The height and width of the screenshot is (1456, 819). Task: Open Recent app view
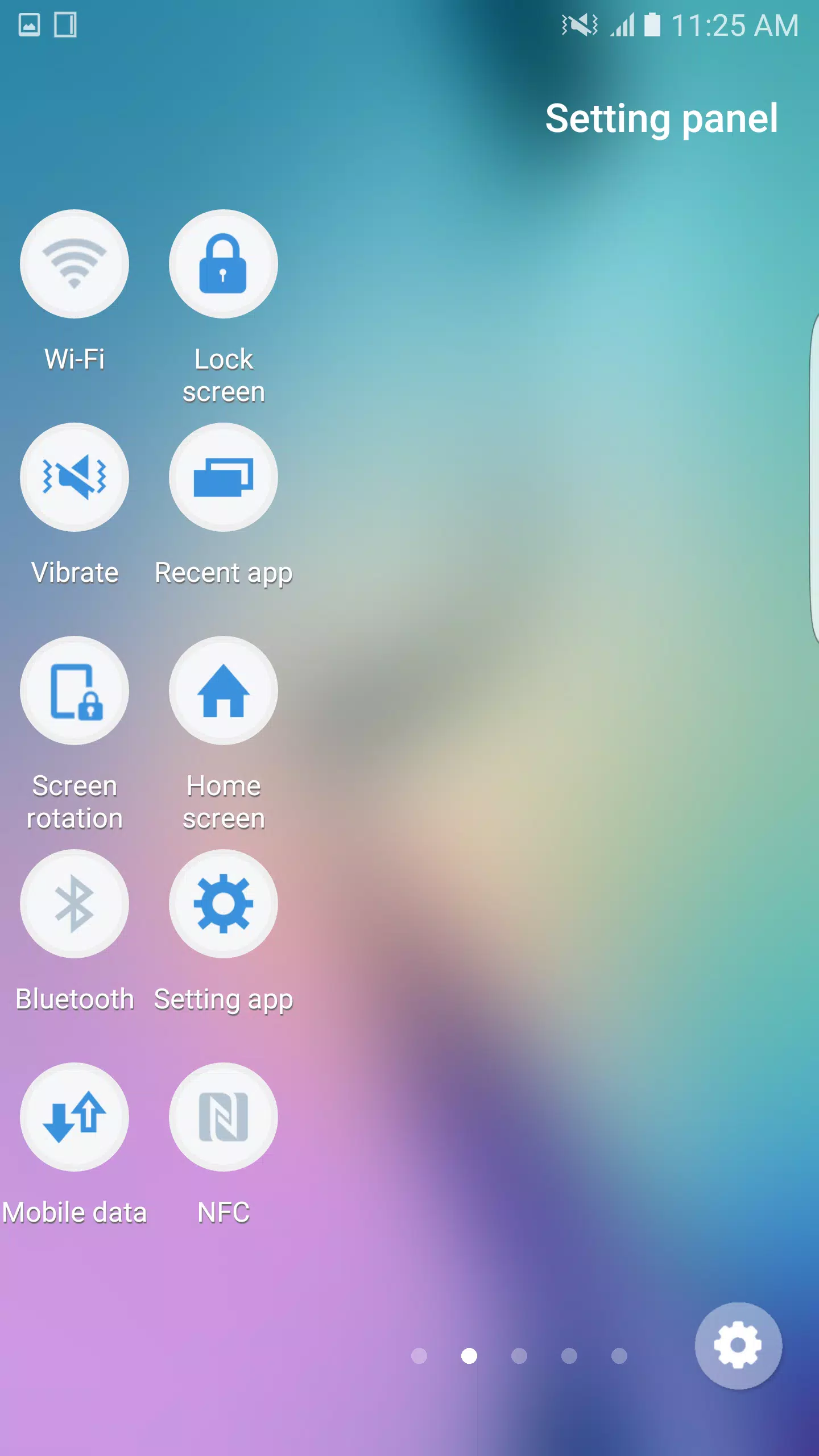tap(224, 477)
